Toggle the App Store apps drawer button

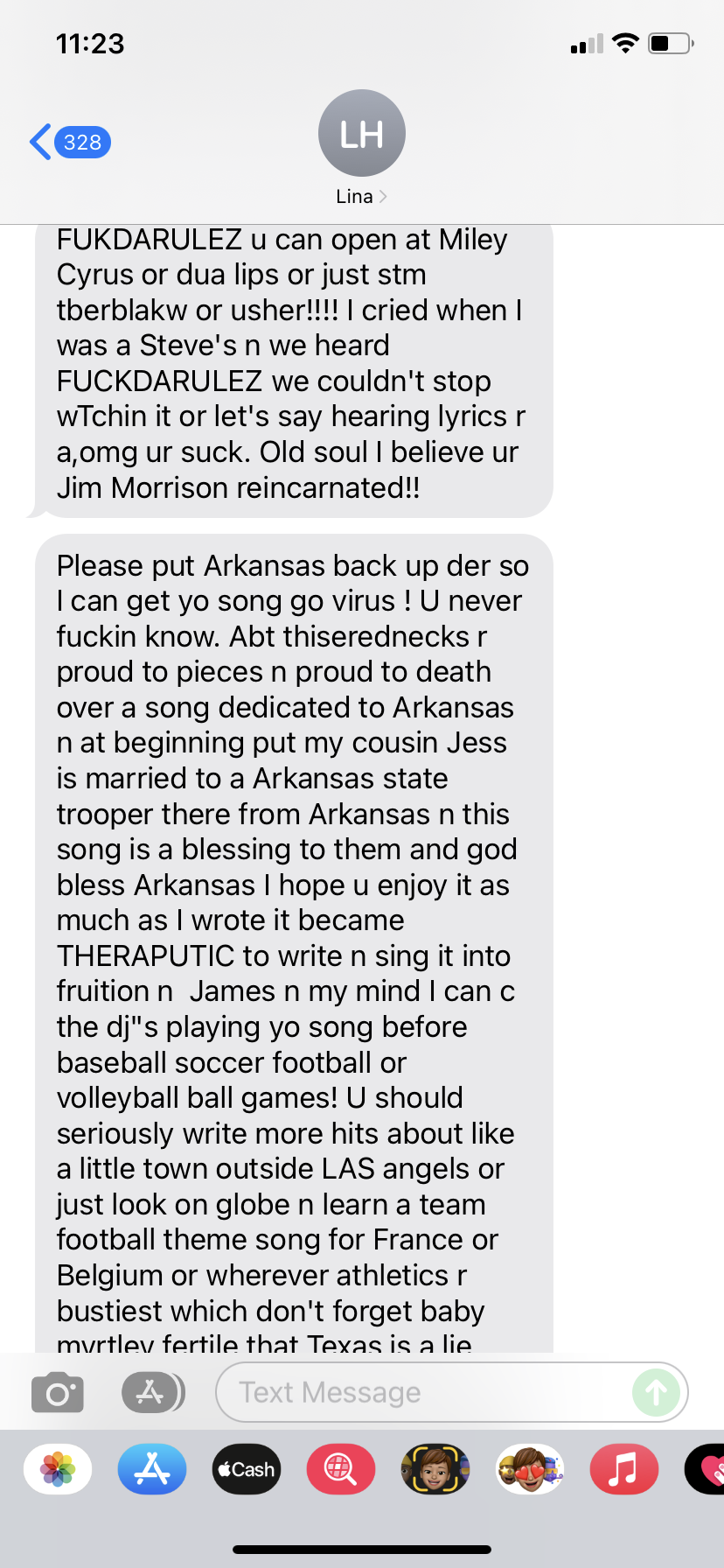pyautogui.click(x=153, y=1392)
